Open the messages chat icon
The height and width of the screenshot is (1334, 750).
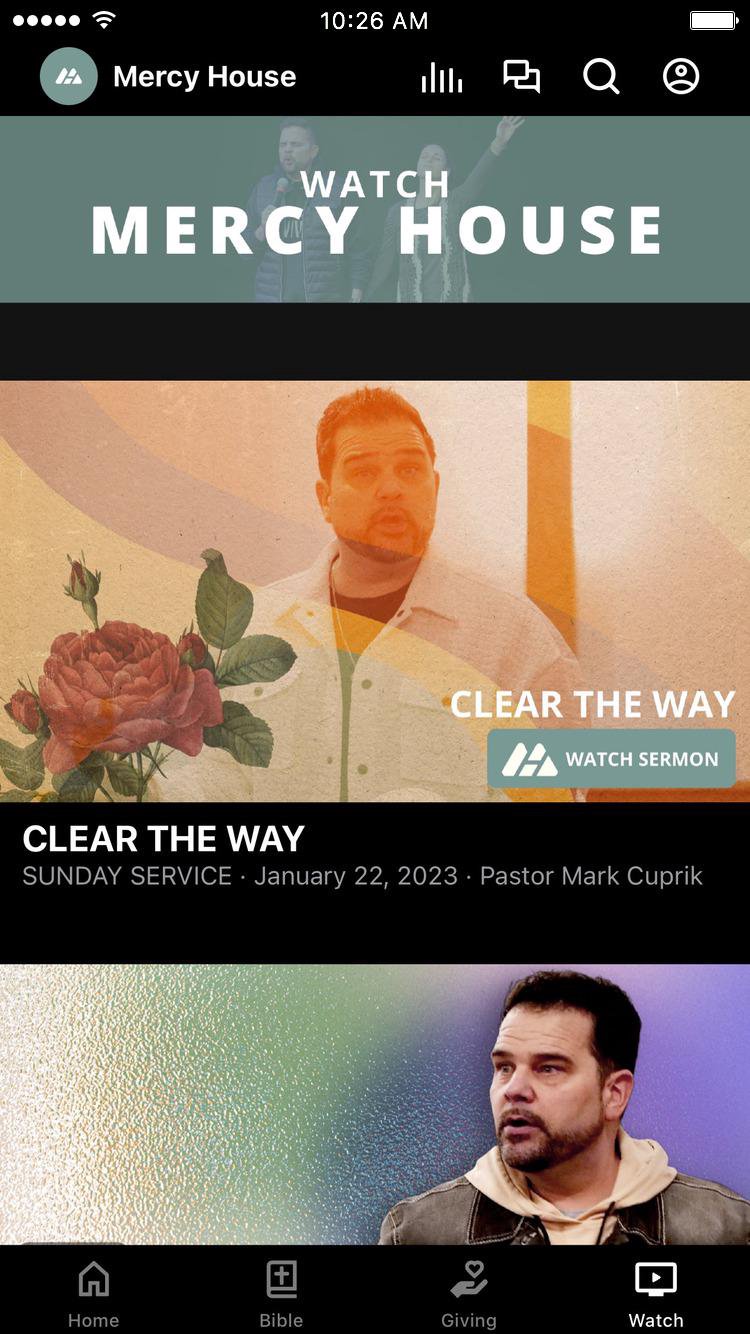point(523,76)
